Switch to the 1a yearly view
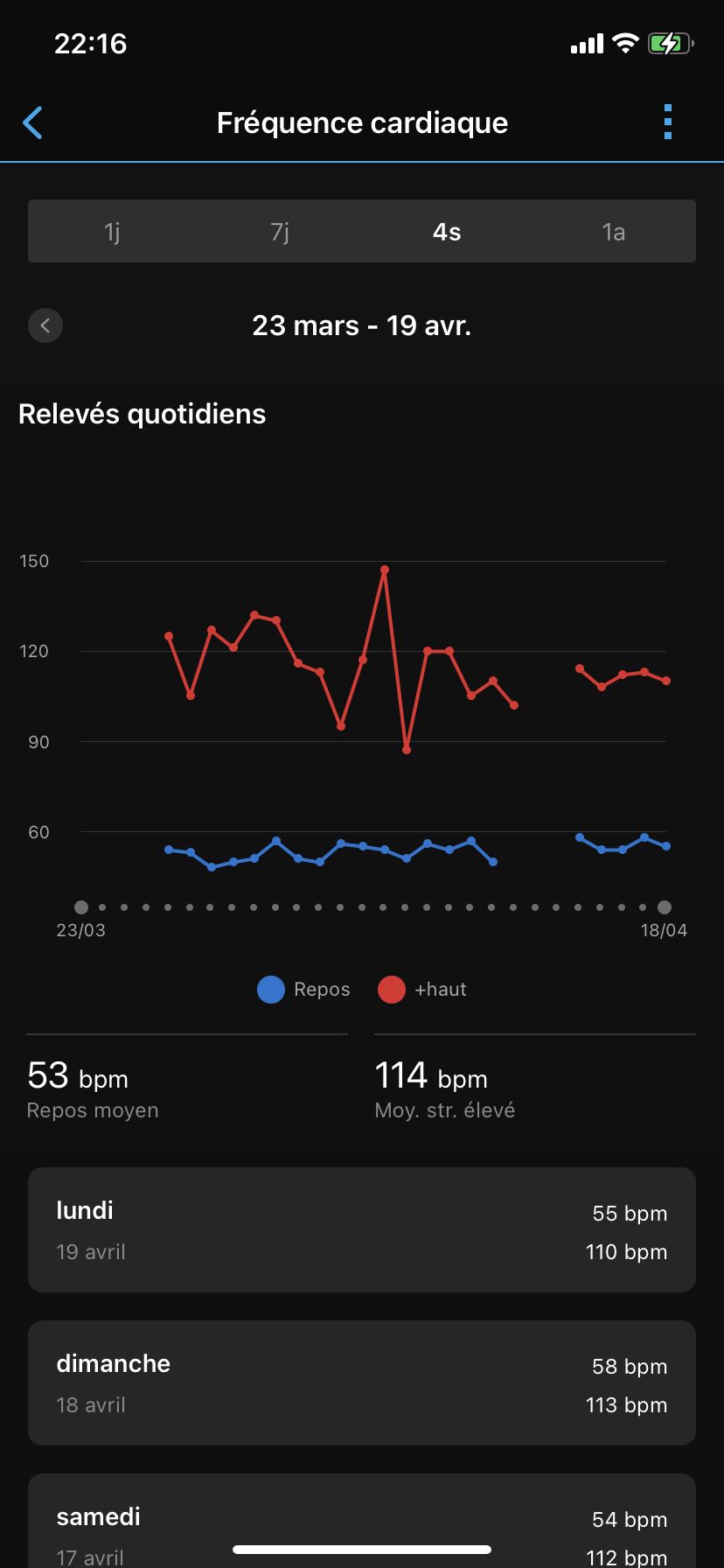The width and height of the screenshot is (724, 1568). [x=613, y=232]
